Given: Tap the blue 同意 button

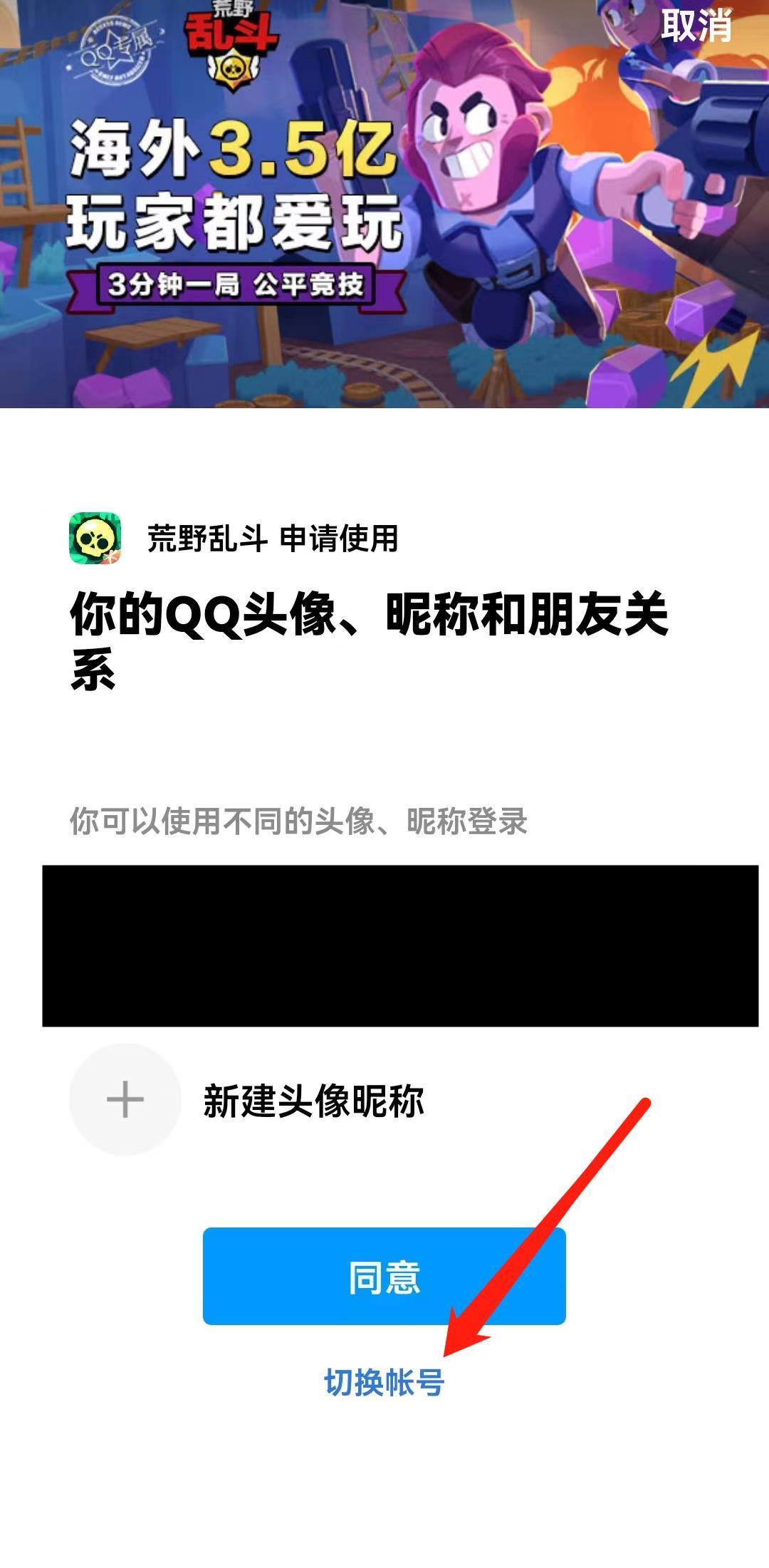Looking at the screenshot, I should [x=384, y=1276].
